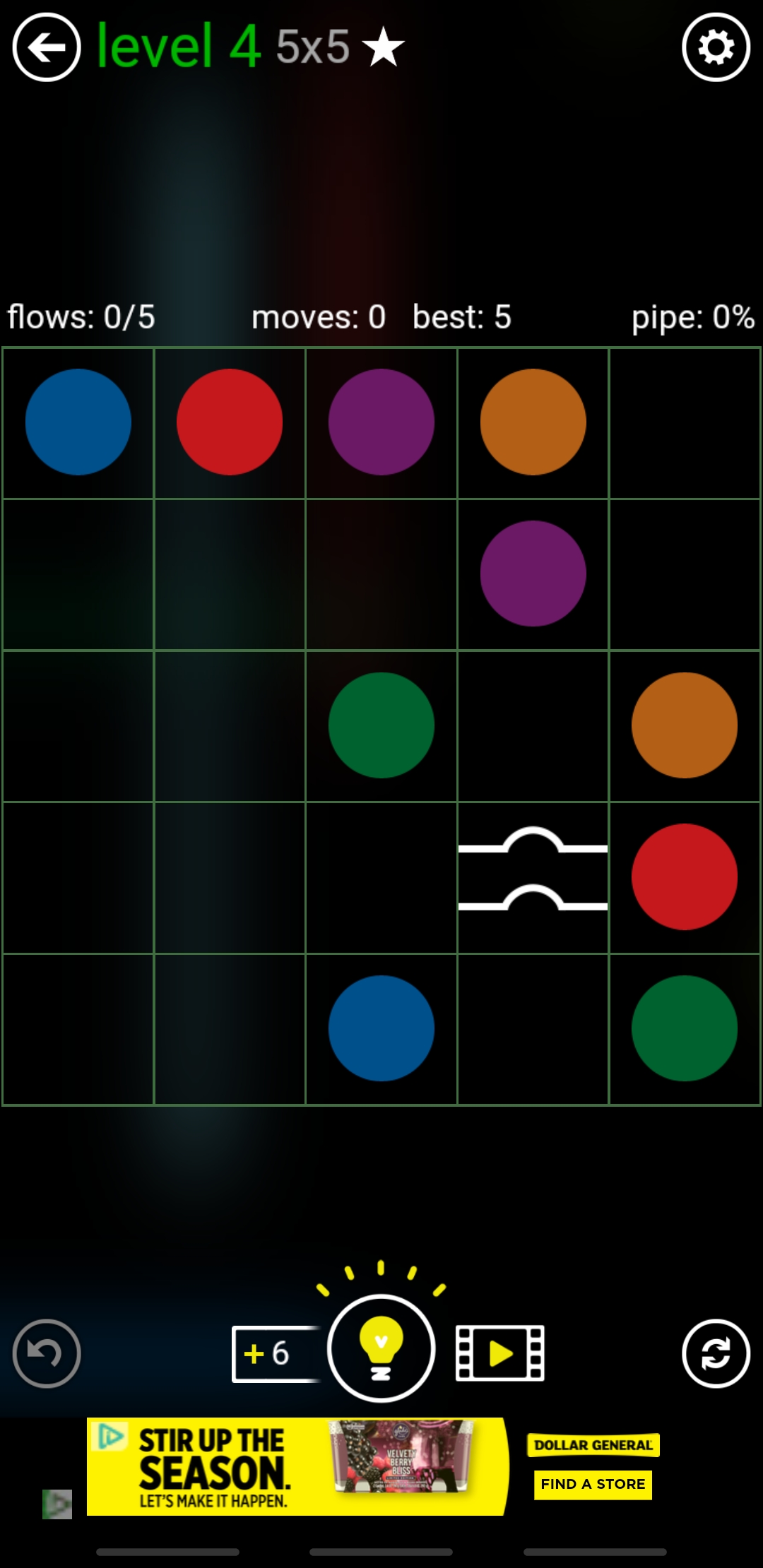763x1568 pixels.
Task: Get a hint with the lightbulb
Action: tap(381, 1348)
